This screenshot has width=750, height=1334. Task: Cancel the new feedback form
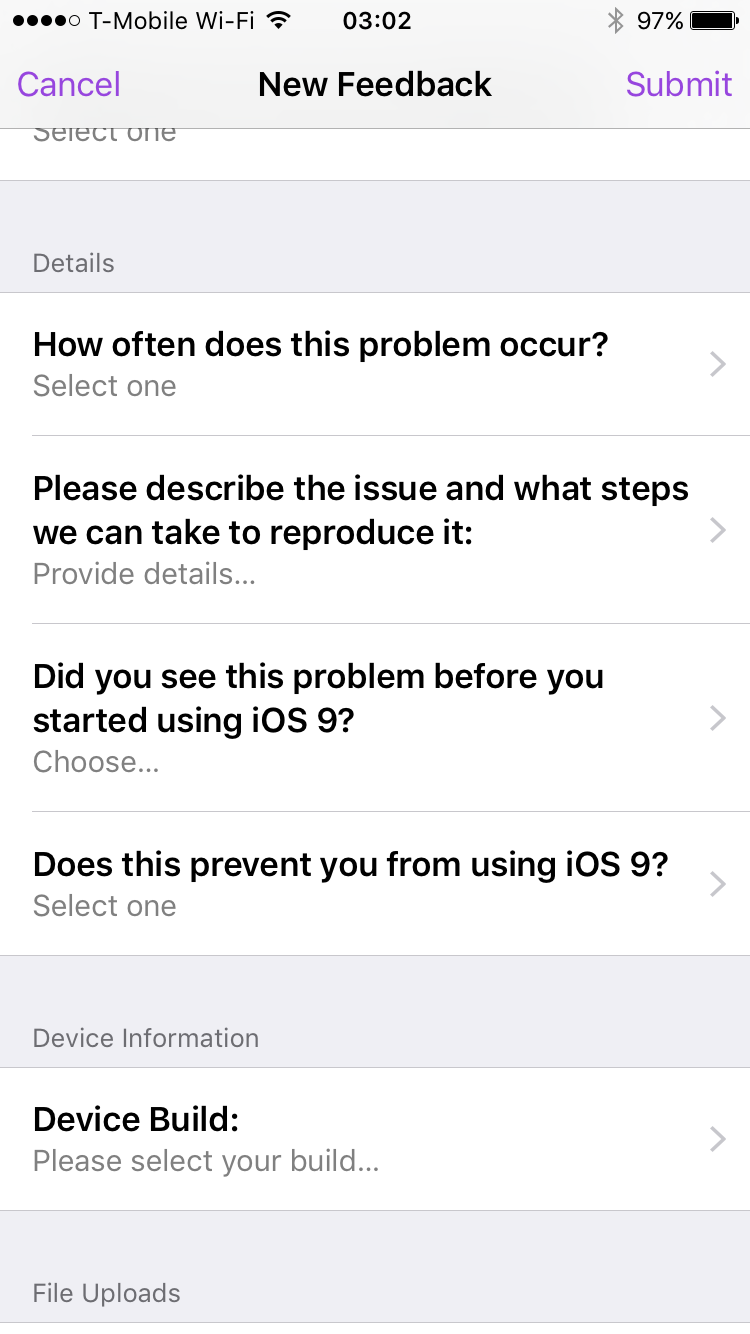tap(69, 84)
